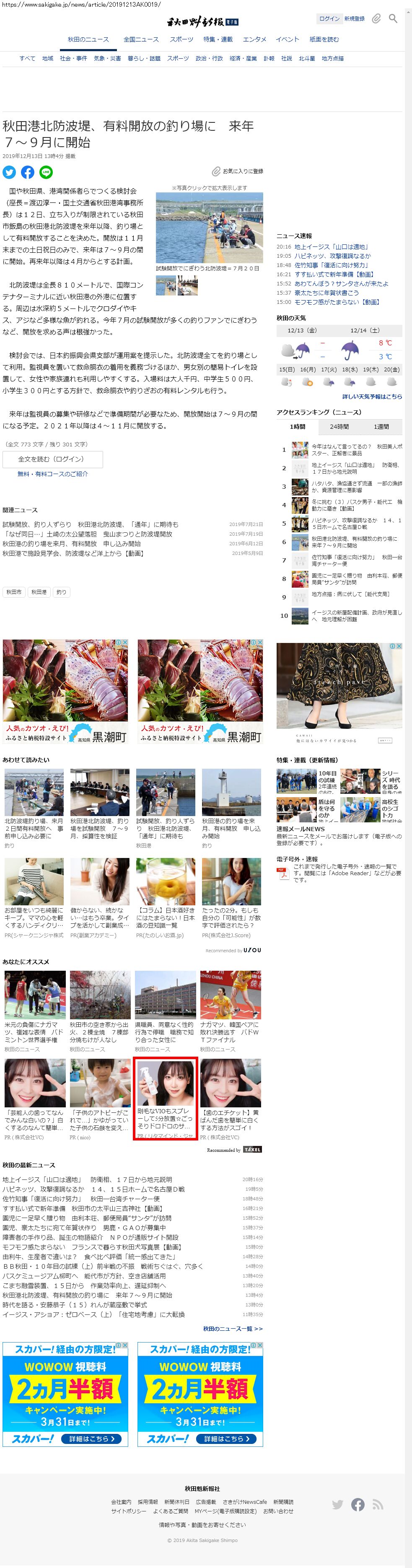Share article via LINE

46,172
